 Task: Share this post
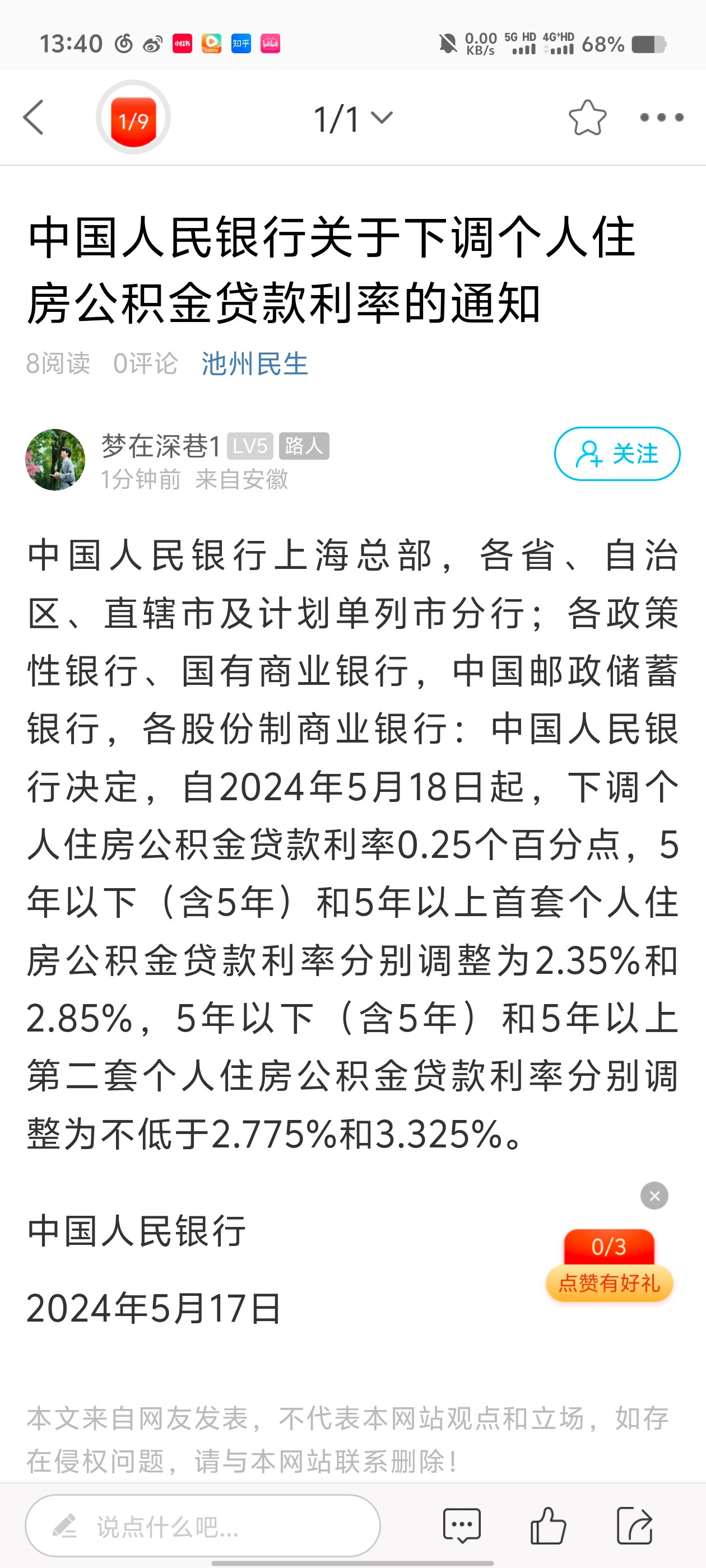[635, 1526]
